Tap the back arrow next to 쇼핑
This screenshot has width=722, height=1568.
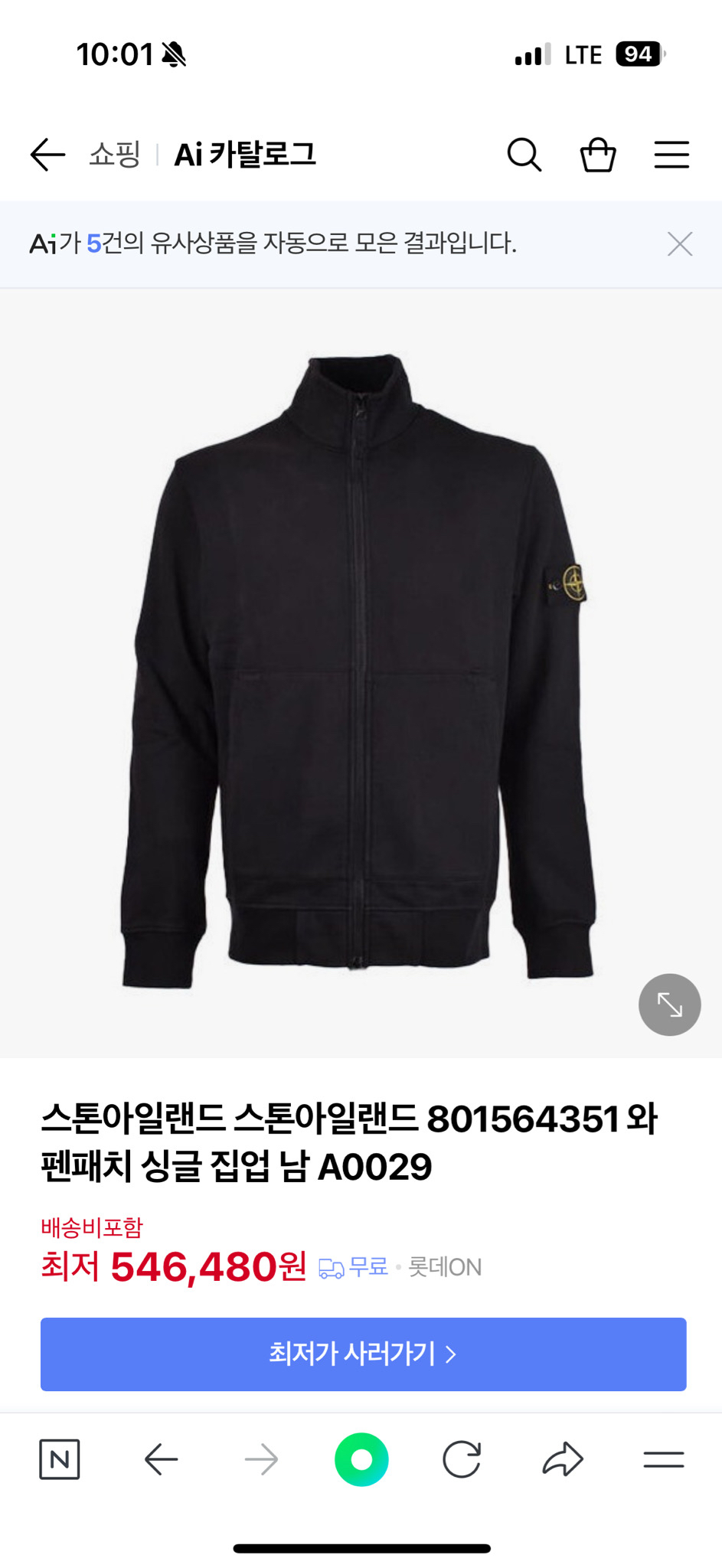[x=44, y=155]
